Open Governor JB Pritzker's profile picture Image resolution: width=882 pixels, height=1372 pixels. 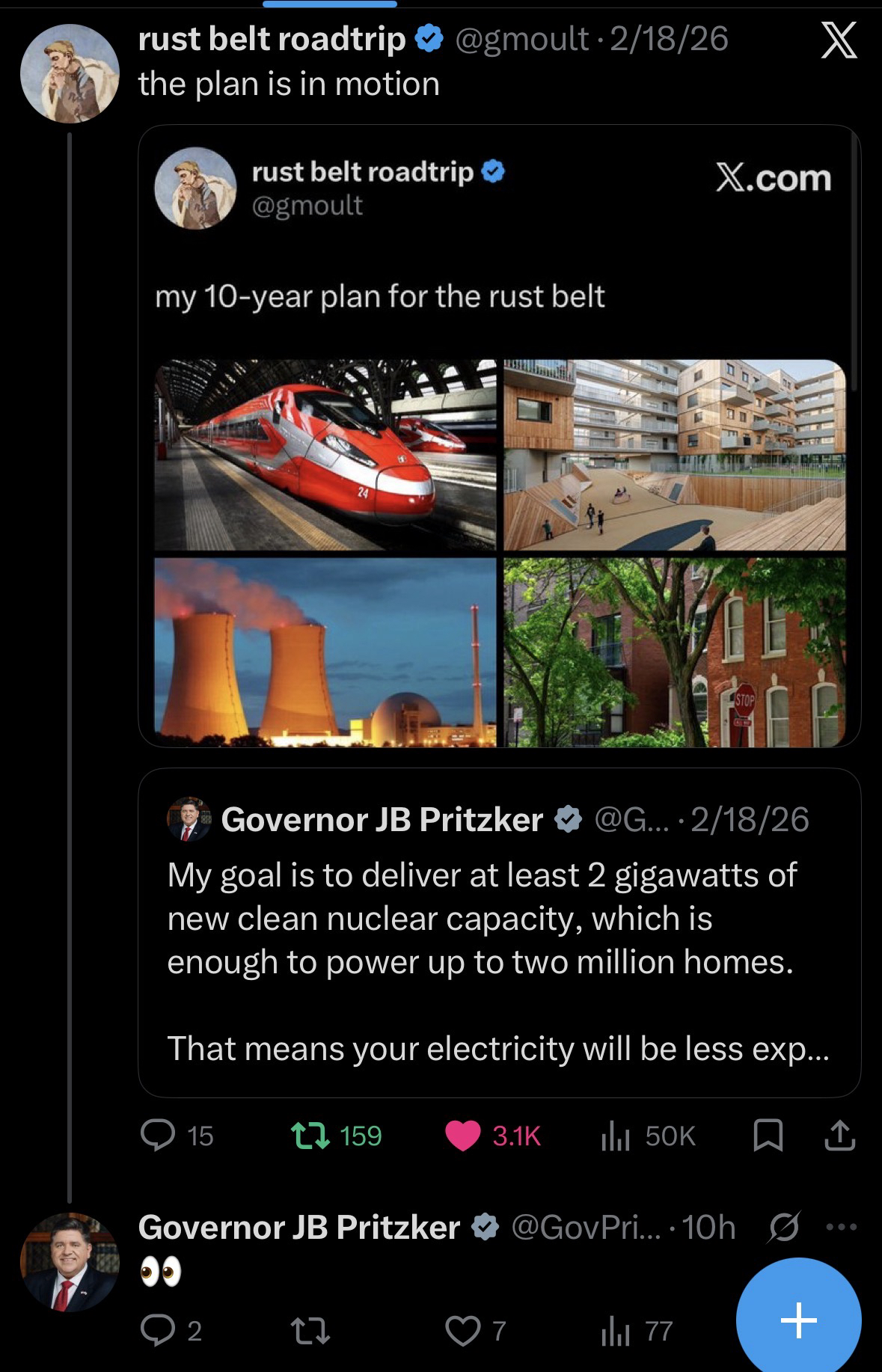(70, 1262)
